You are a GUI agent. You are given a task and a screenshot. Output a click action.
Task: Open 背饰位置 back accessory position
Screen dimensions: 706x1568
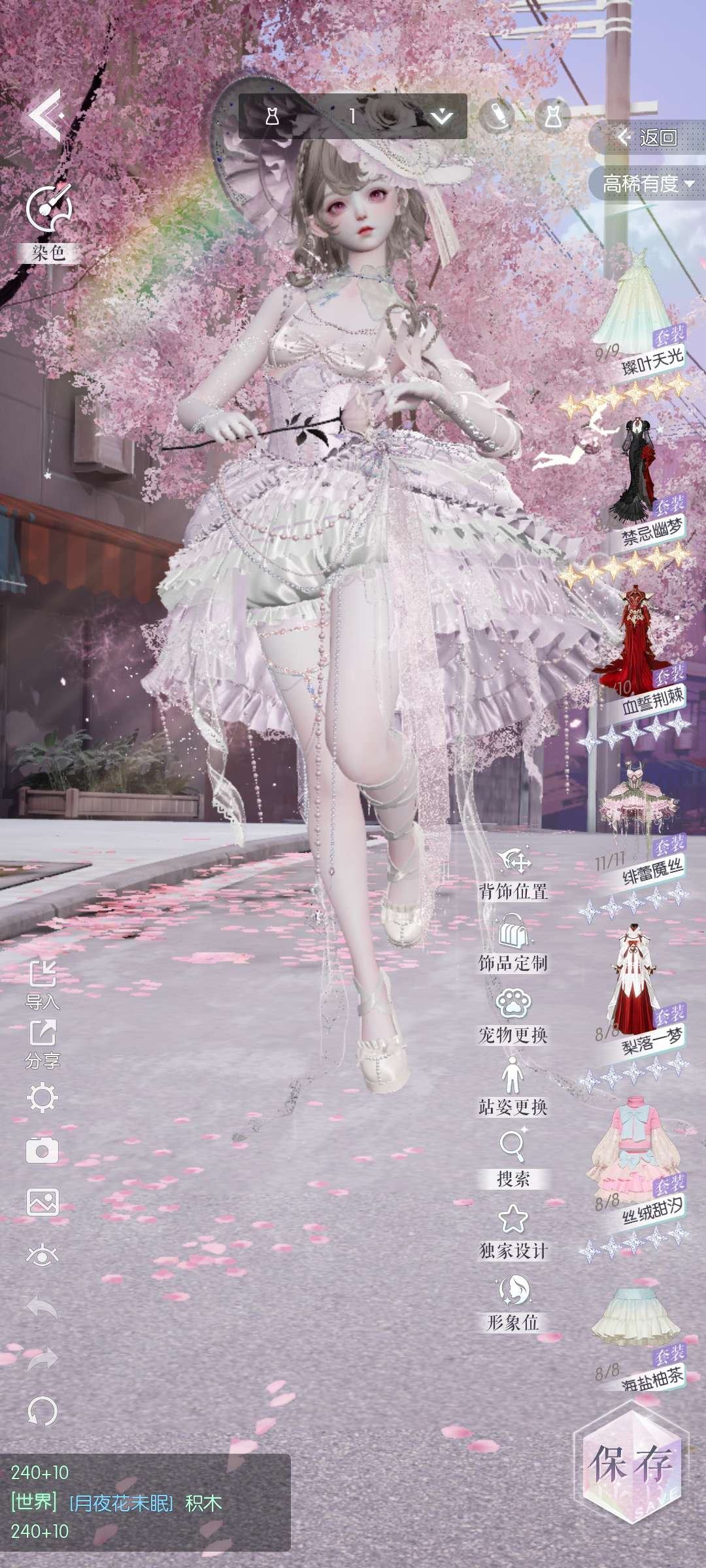(513, 872)
